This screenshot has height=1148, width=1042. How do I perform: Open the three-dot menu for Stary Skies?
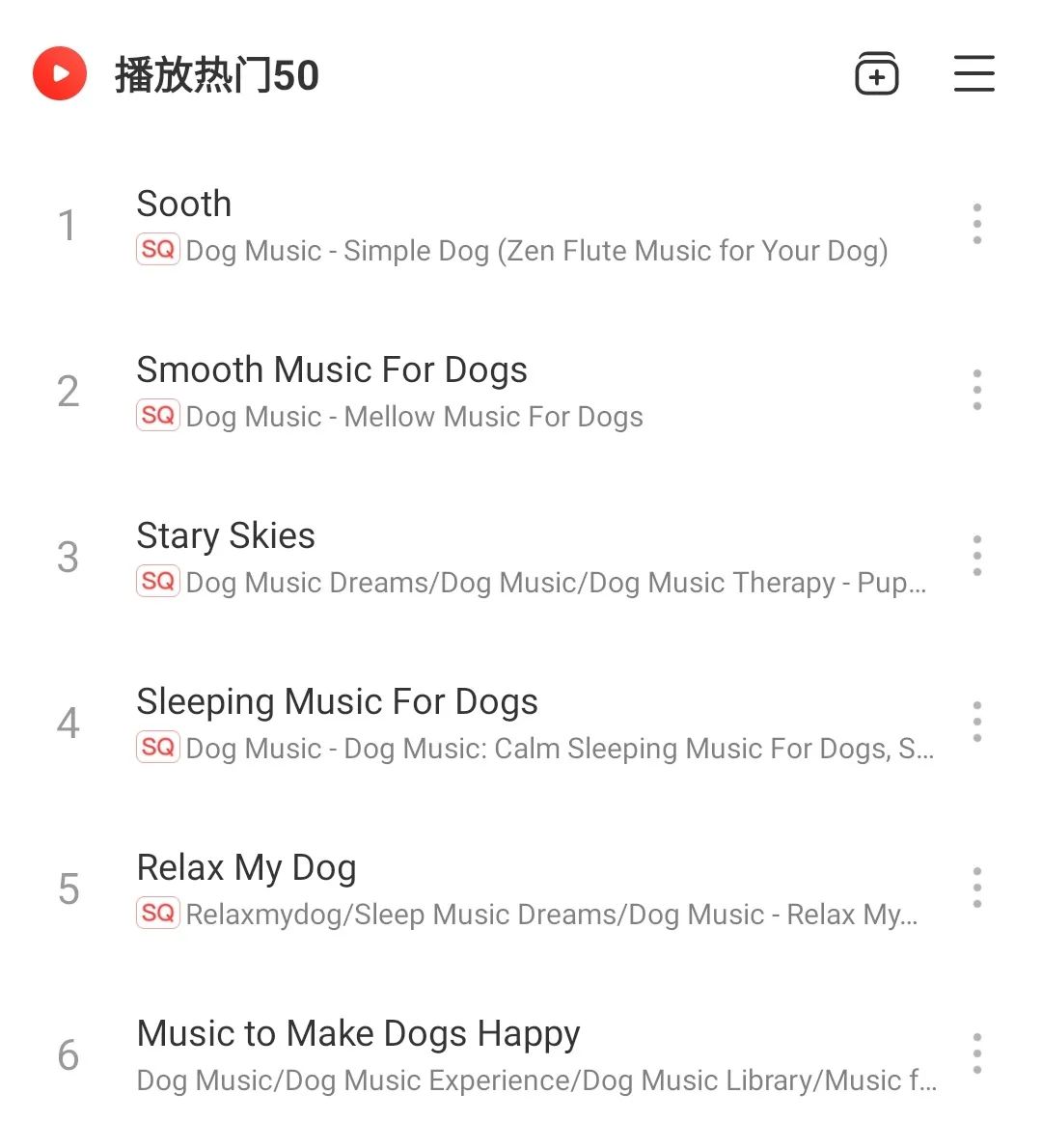[976, 556]
